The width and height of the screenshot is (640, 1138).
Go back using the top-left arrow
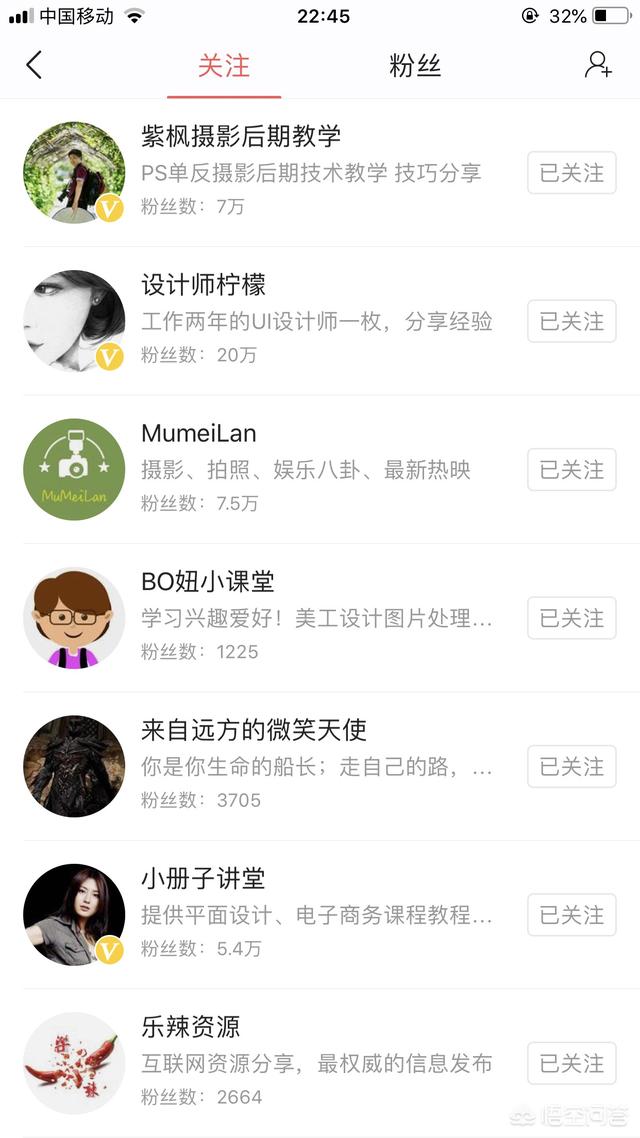point(34,66)
